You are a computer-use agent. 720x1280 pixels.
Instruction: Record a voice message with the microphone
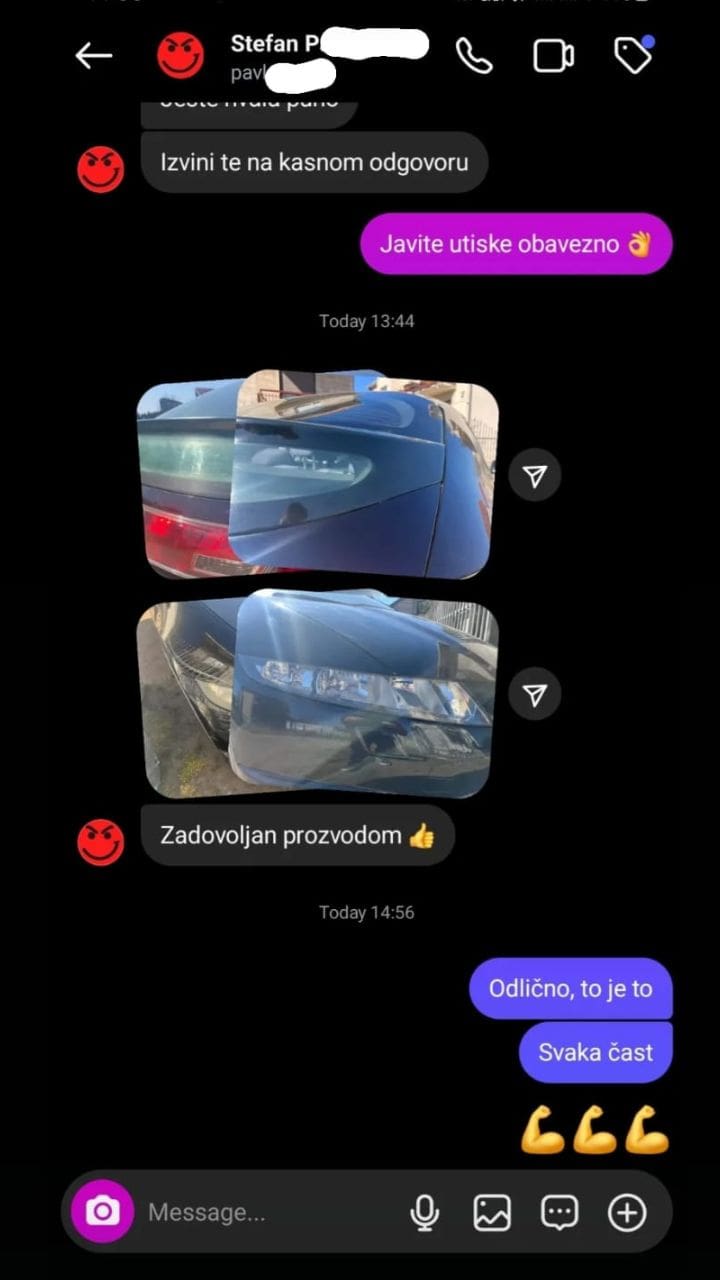point(425,1212)
